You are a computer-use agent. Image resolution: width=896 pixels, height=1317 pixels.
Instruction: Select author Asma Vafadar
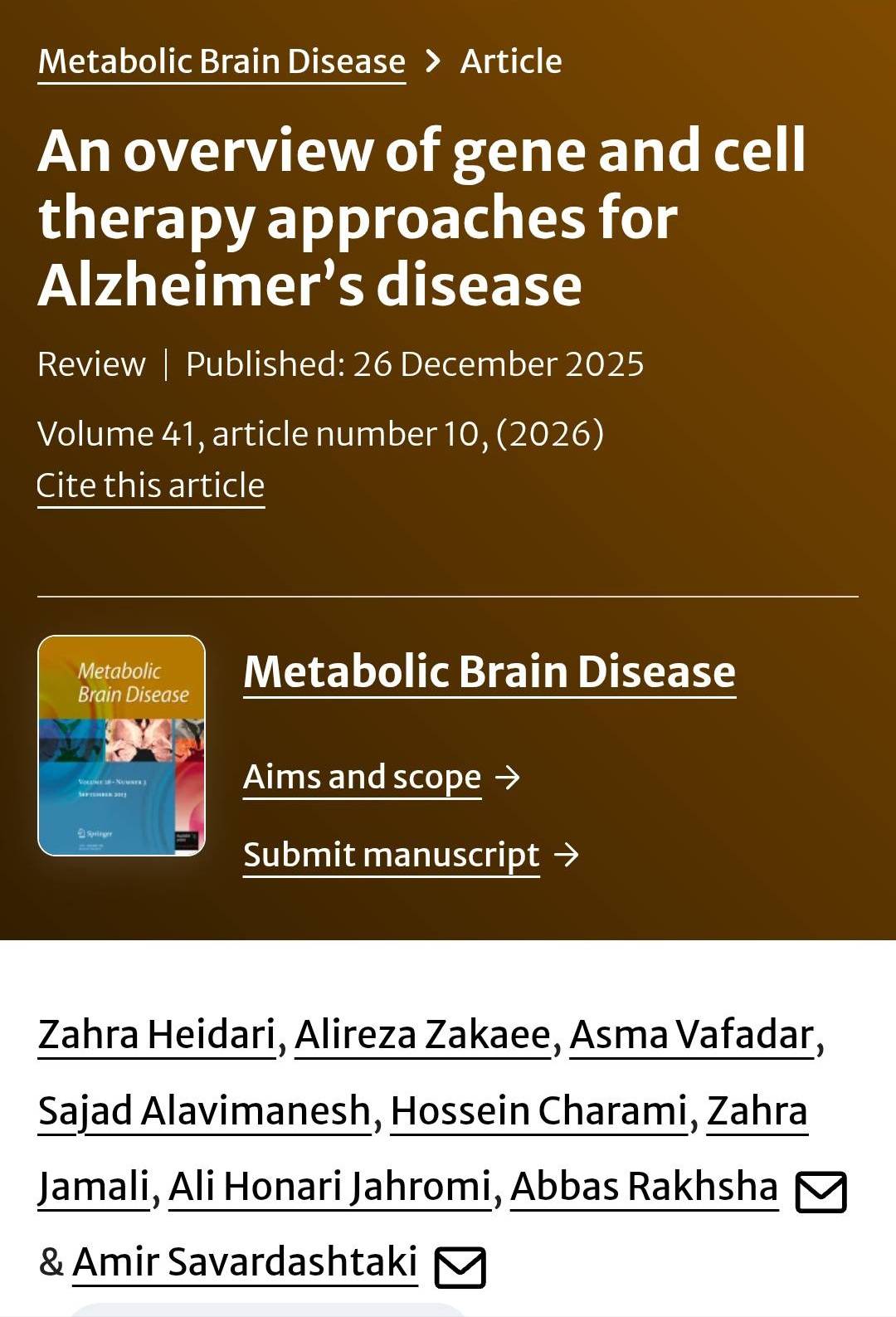pyautogui.click(x=691, y=1035)
